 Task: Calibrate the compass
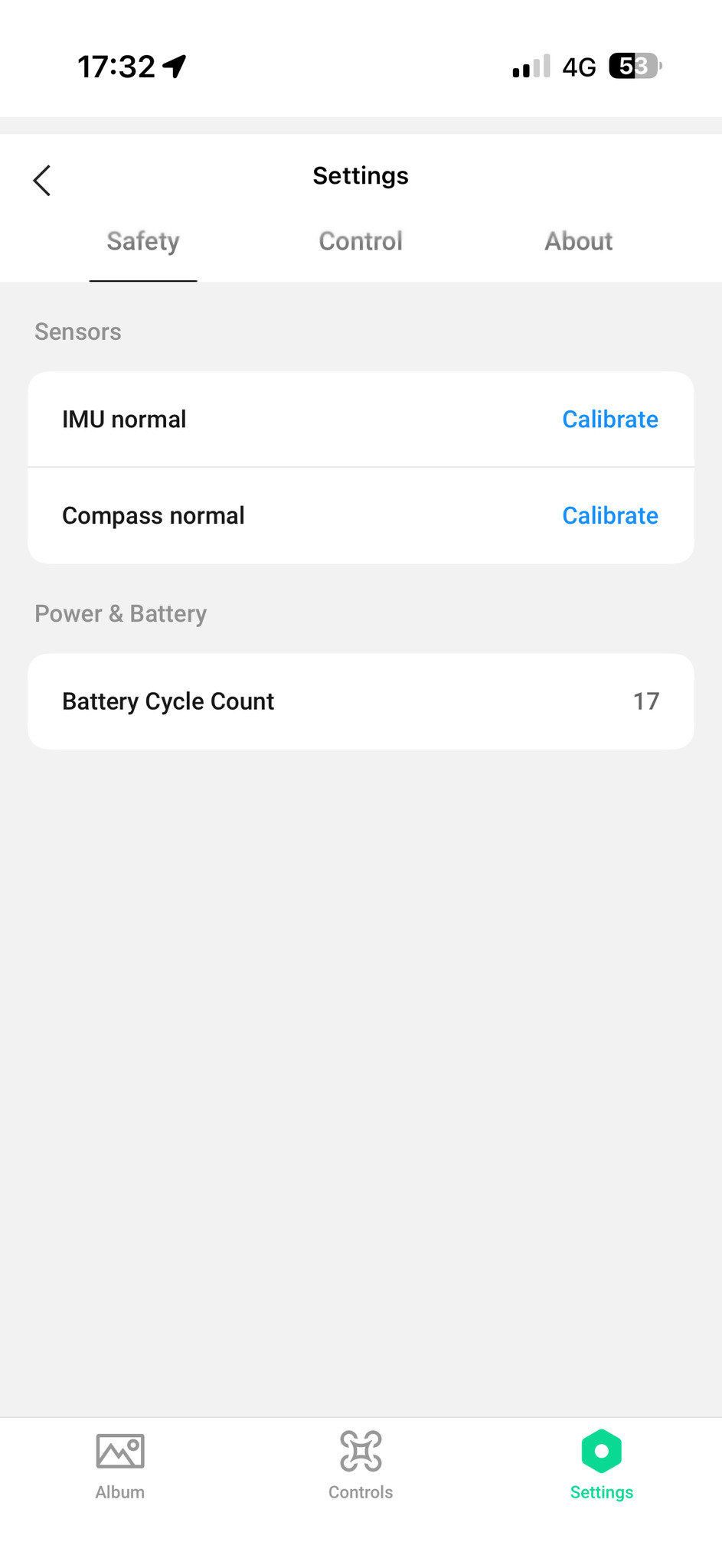[609, 516]
